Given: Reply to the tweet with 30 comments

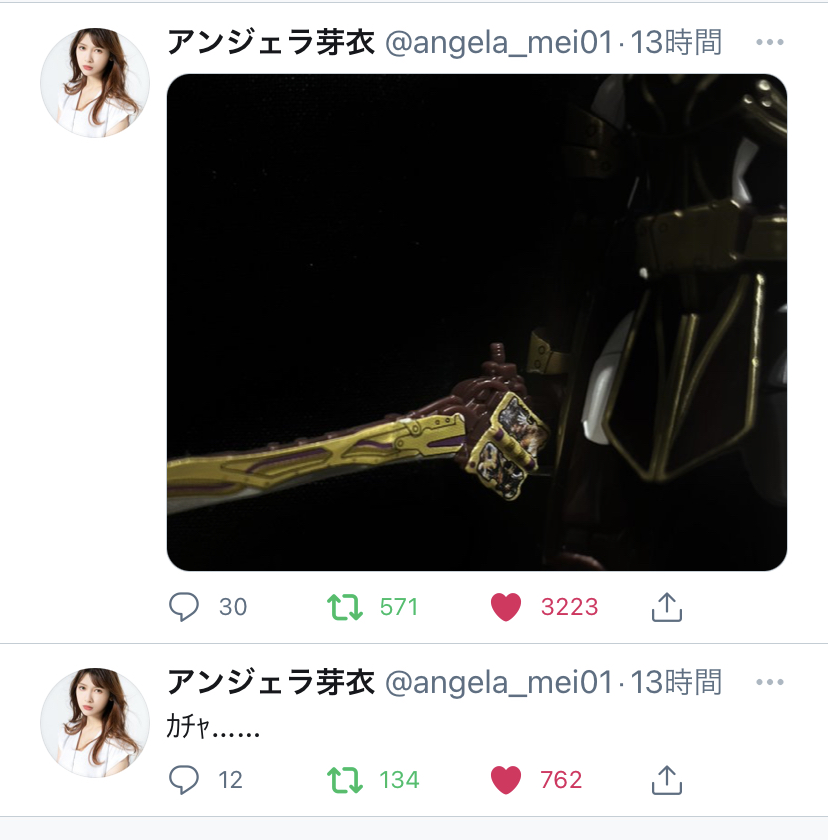Looking at the screenshot, I should [185, 607].
